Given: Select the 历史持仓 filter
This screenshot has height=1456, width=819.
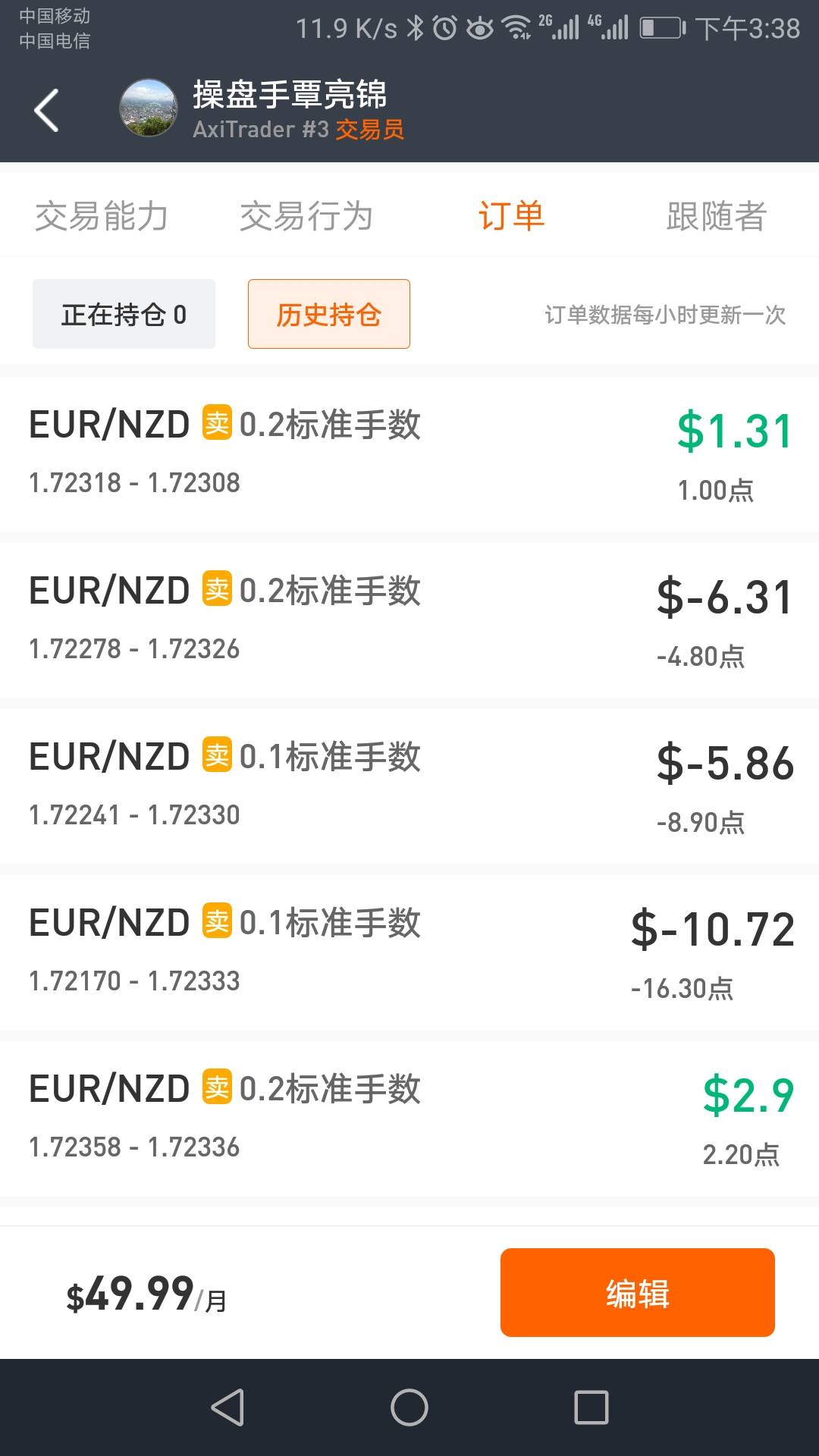Looking at the screenshot, I should pyautogui.click(x=329, y=314).
